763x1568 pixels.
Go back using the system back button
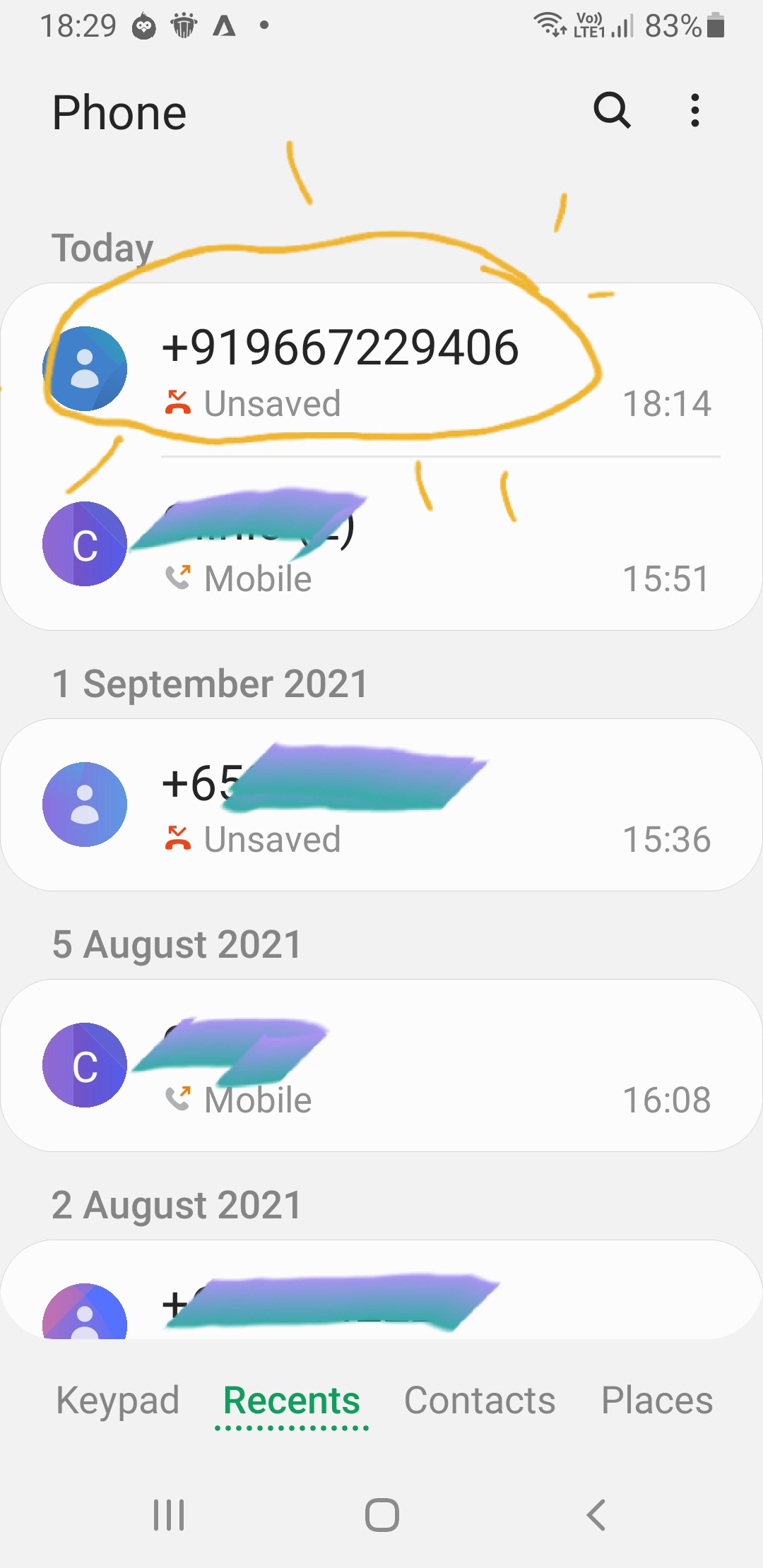tap(596, 1515)
